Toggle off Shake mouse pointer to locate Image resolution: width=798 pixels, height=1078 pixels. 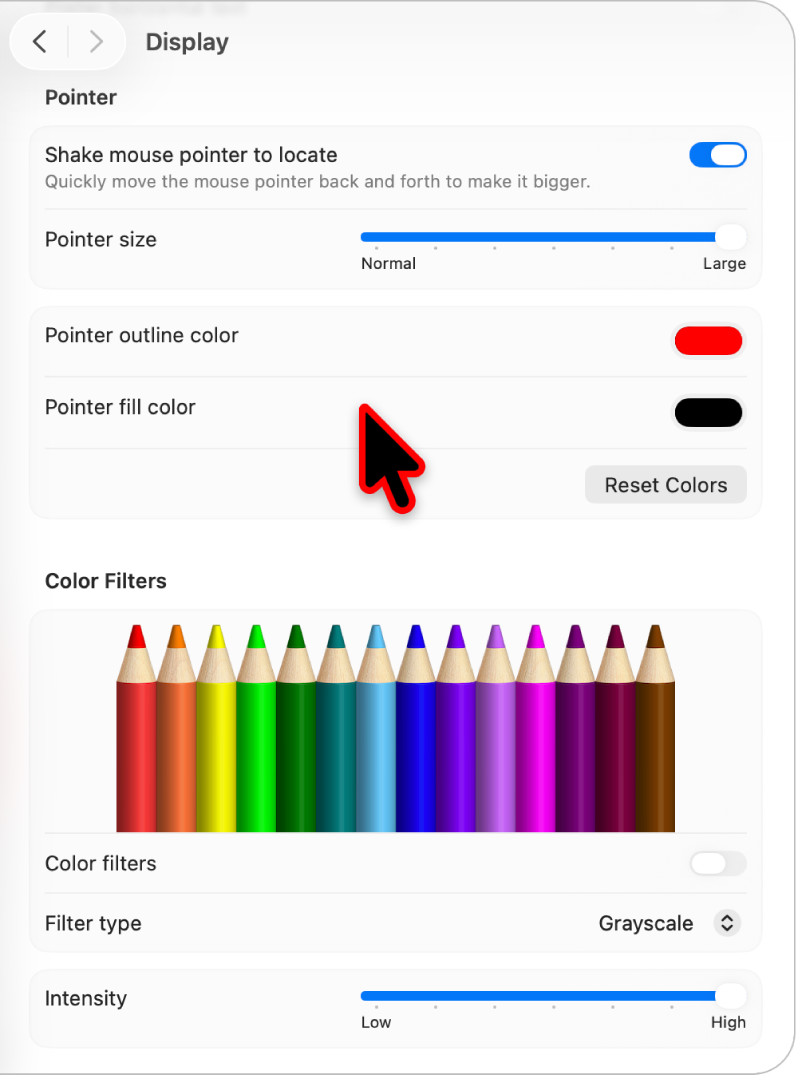pyautogui.click(x=718, y=155)
